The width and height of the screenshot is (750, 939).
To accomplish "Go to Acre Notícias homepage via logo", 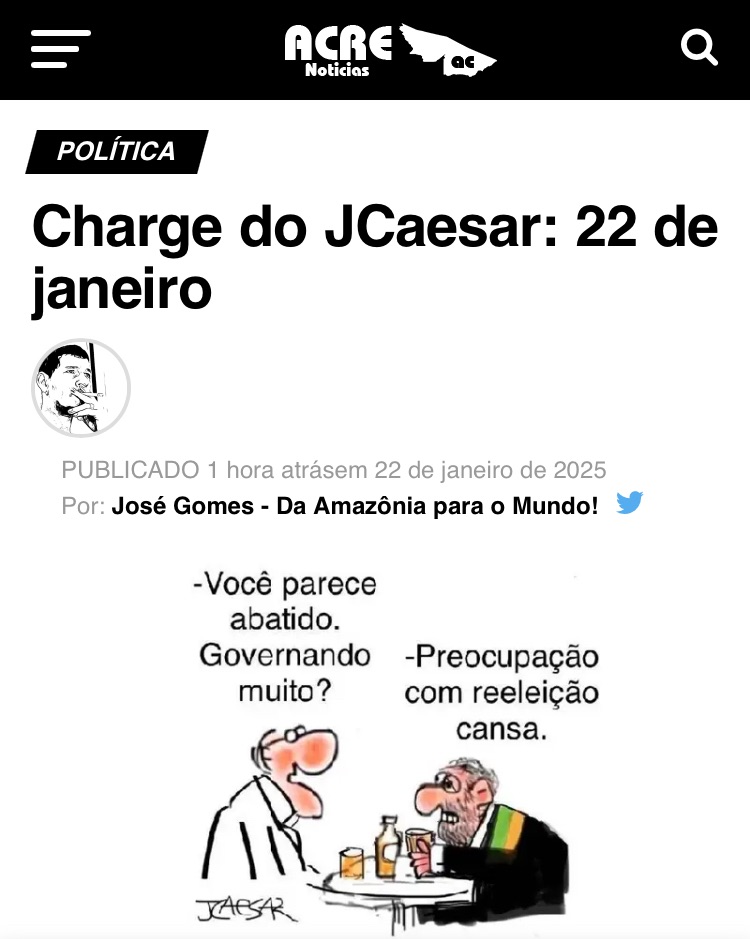I will click(389, 50).
